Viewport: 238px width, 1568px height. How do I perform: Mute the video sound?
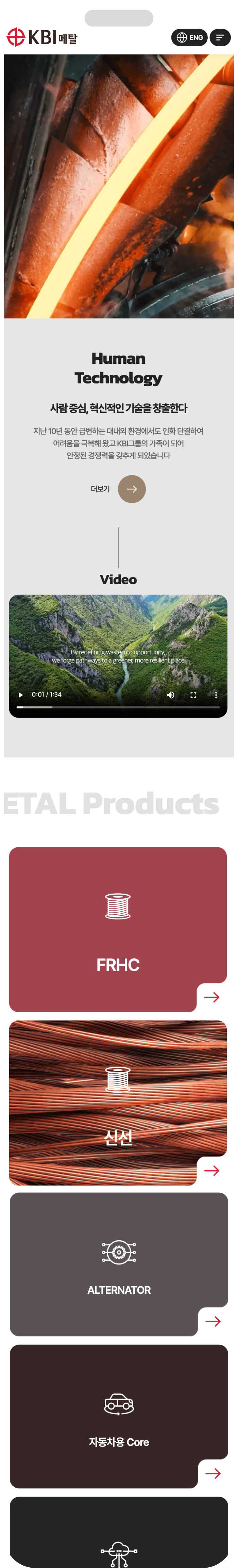pyautogui.click(x=170, y=695)
